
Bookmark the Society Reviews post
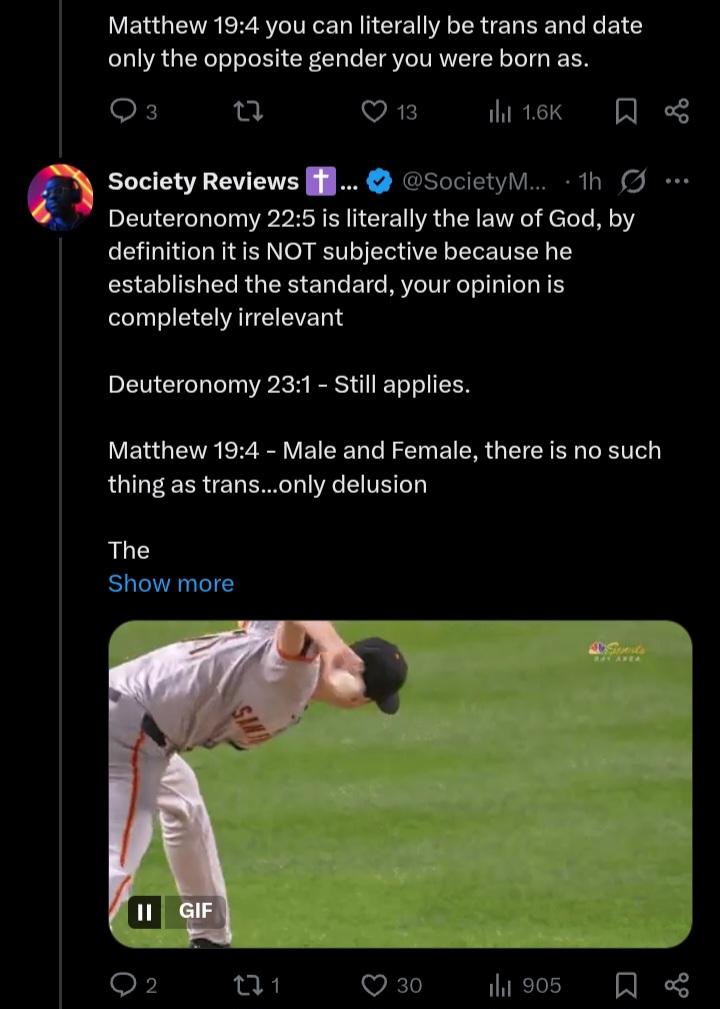(625, 985)
